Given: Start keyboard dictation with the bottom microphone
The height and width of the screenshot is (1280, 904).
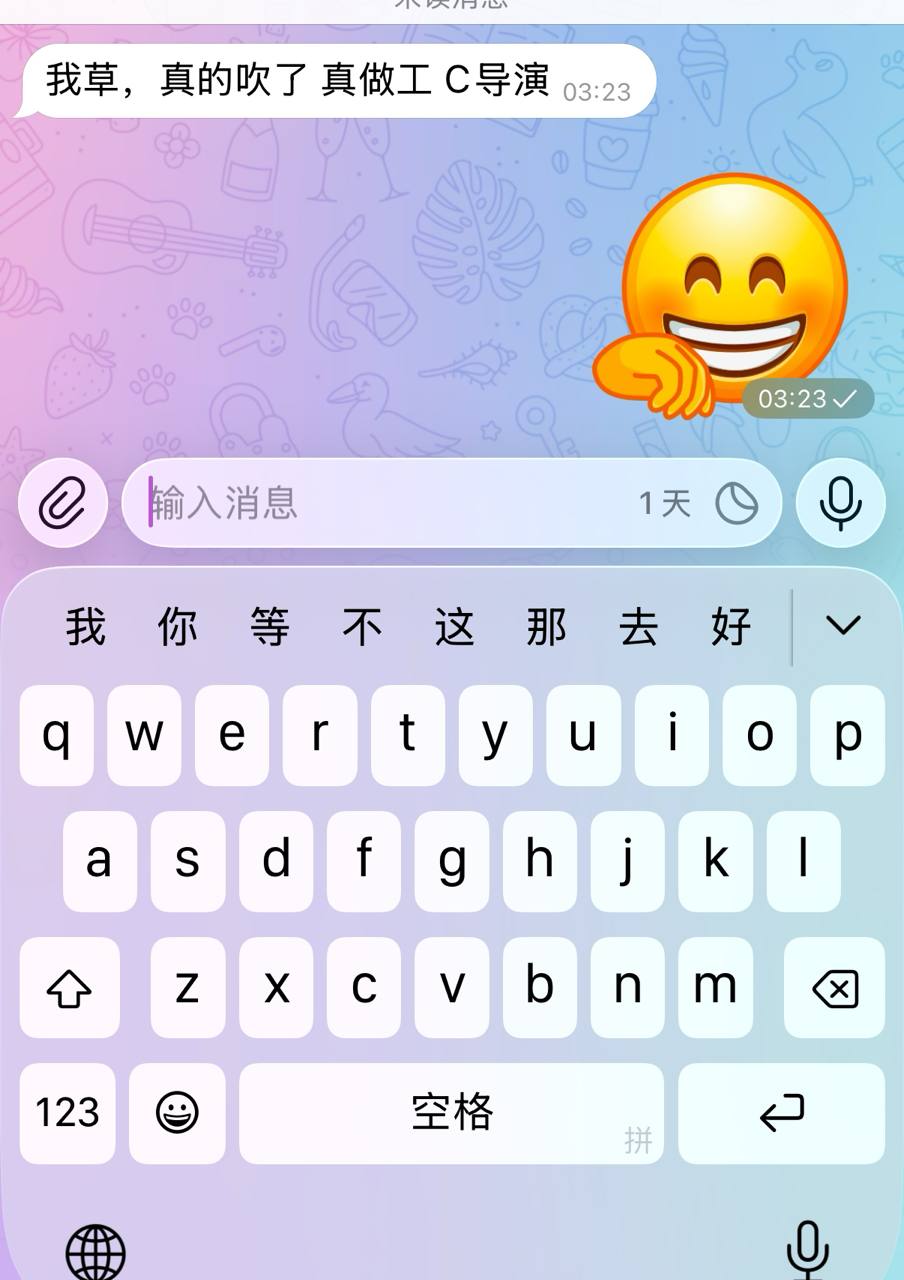Looking at the screenshot, I should (x=806, y=1250).
